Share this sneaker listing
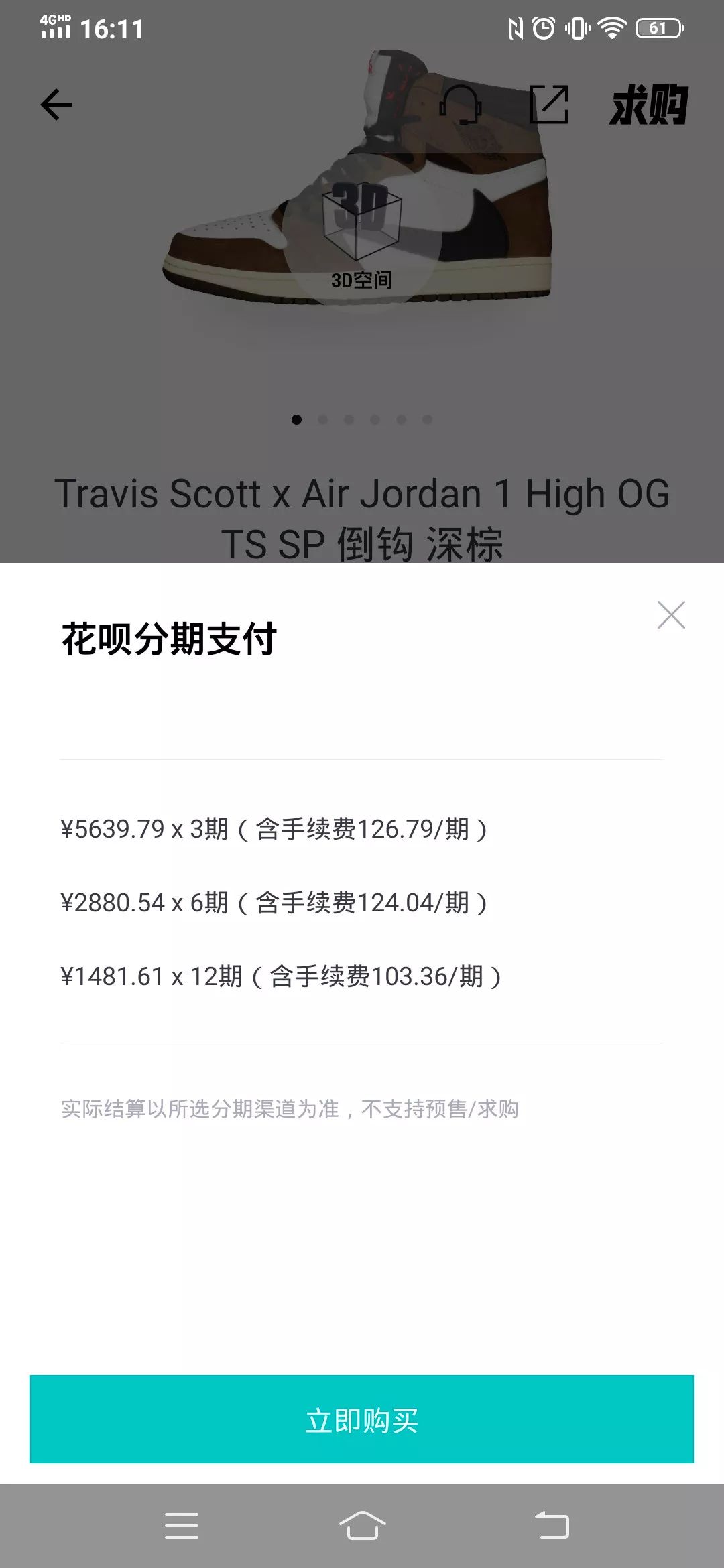The image size is (724, 1568). click(549, 105)
